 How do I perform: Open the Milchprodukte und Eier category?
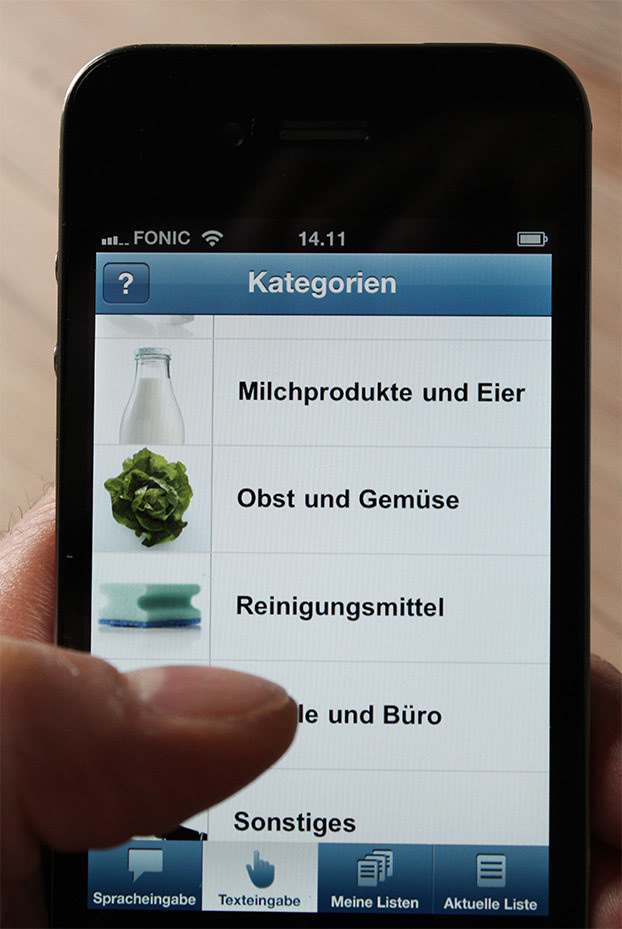coord(380,393)
